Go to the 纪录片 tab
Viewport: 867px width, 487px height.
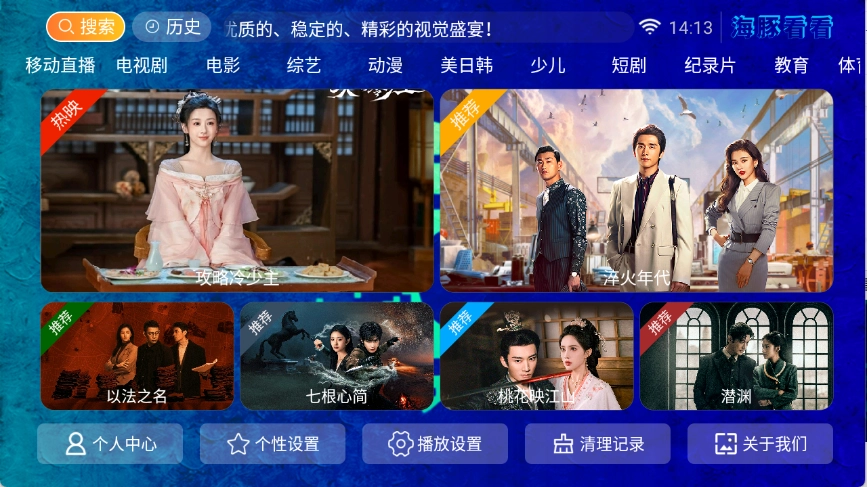point(710,66)
